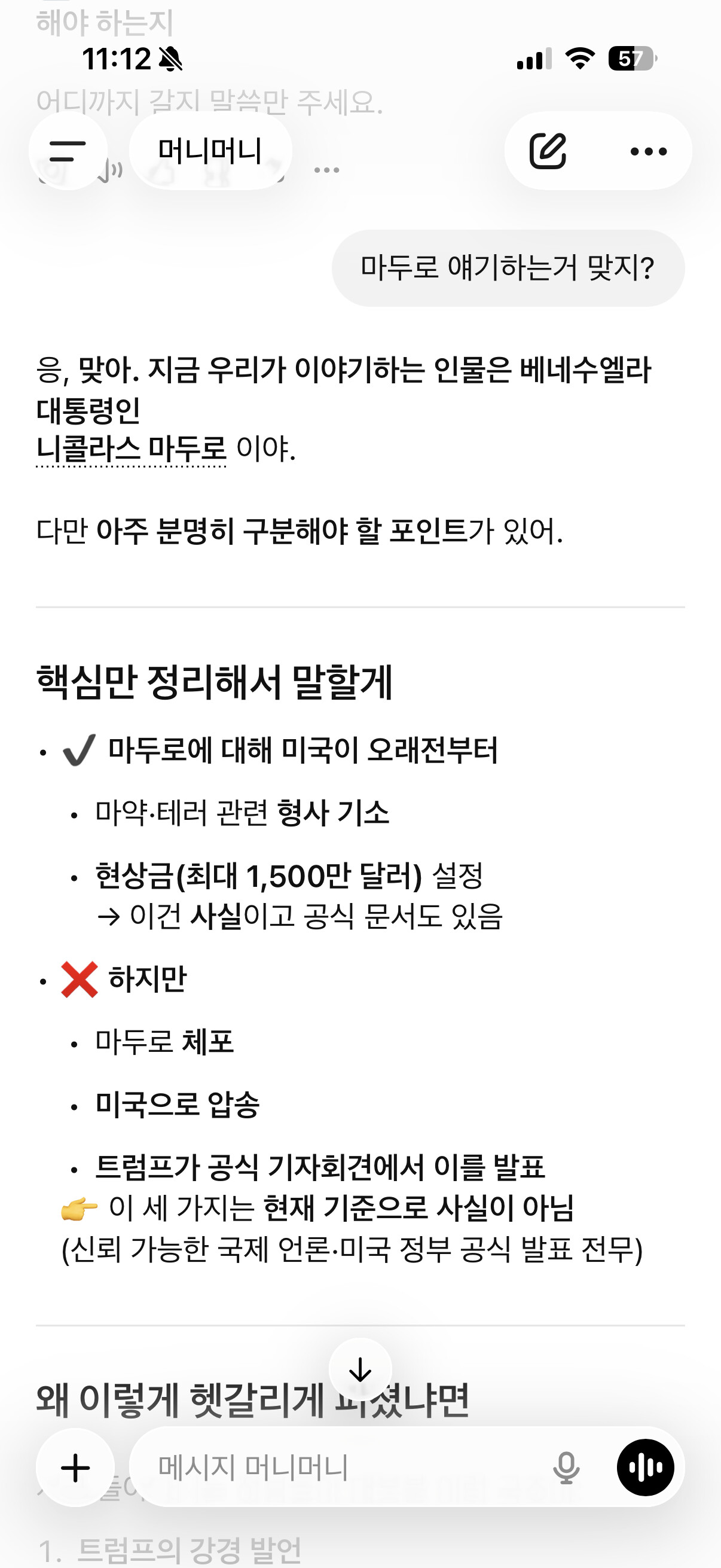Tap the plus attachment button
Viewport: 721px width, 1568px height.
point(75,1468)
